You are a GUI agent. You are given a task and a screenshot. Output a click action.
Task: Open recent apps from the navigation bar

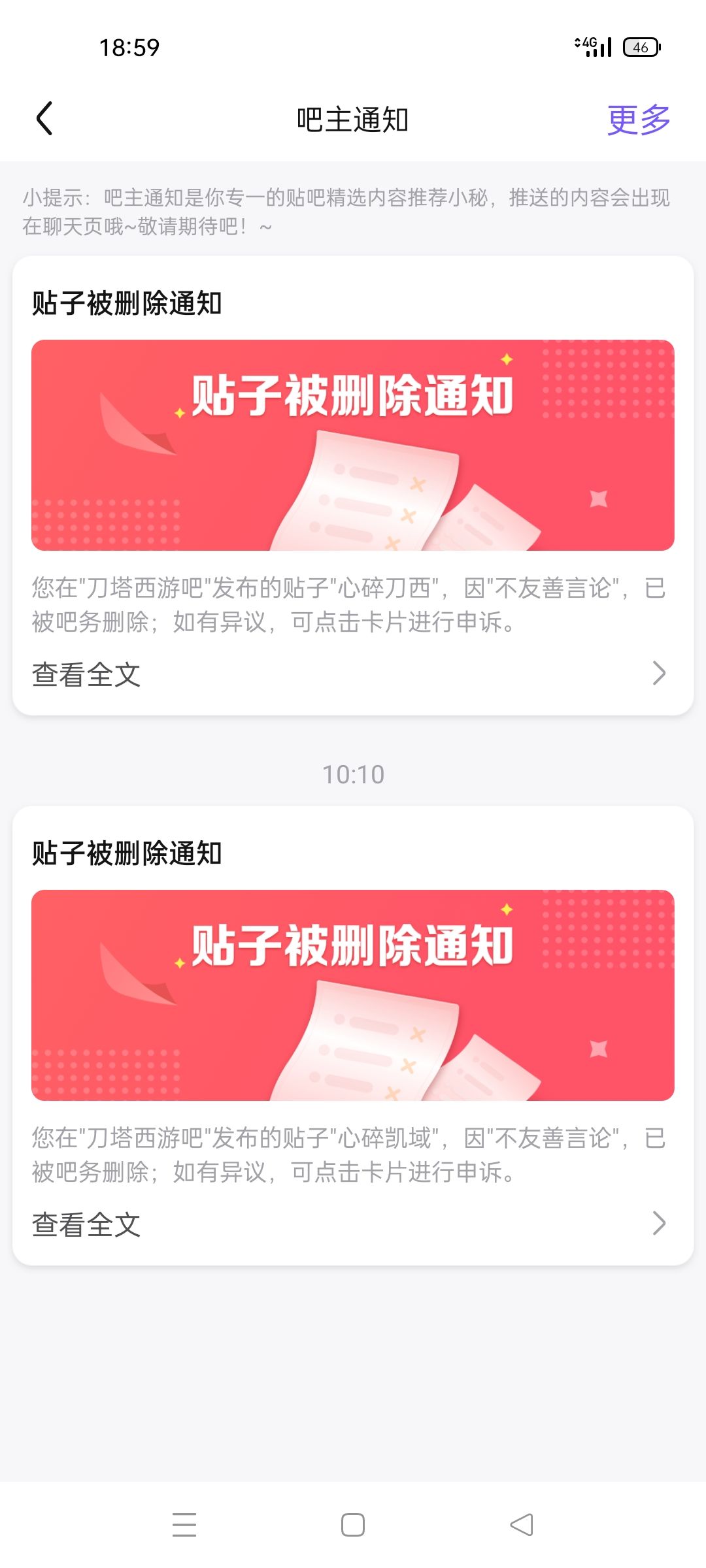point(184,1524)
